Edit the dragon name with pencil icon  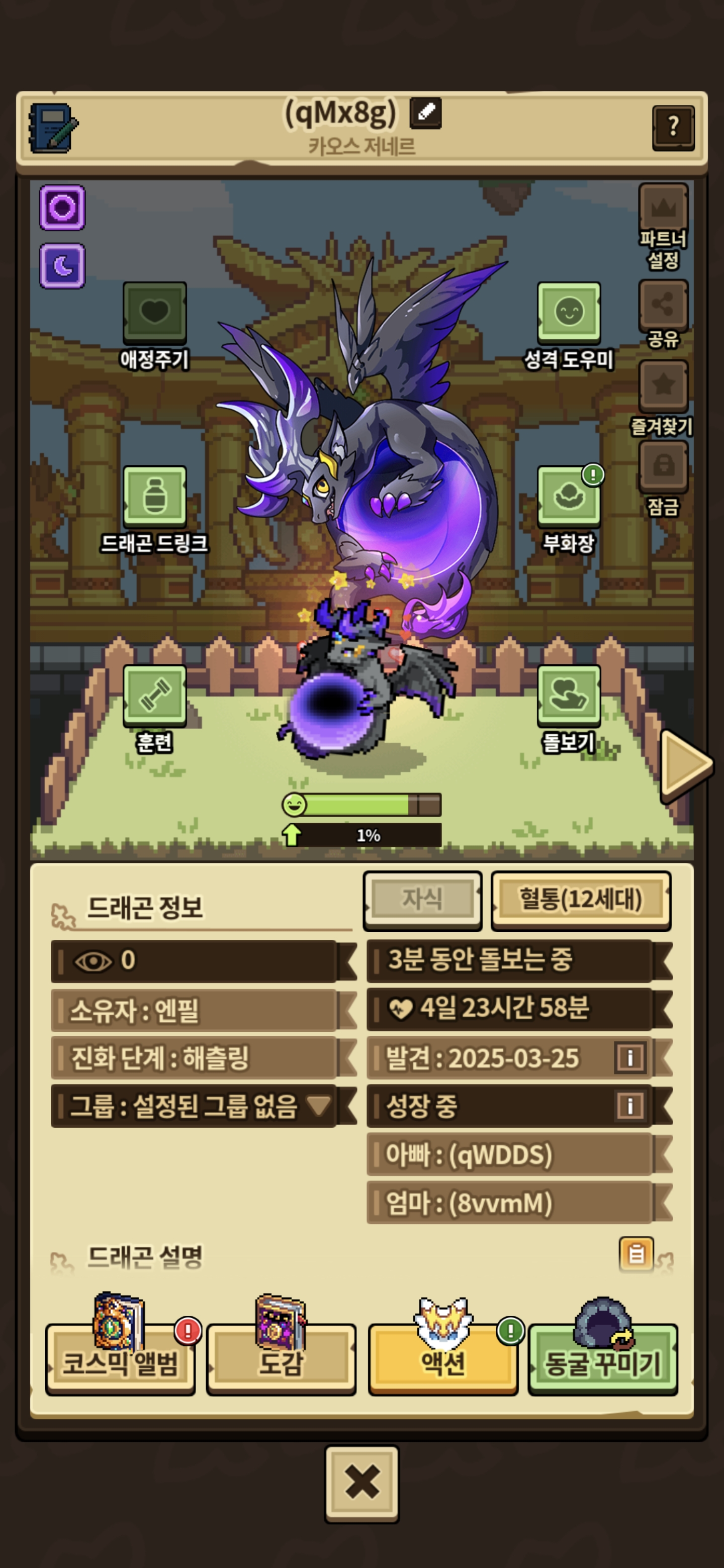425,113
